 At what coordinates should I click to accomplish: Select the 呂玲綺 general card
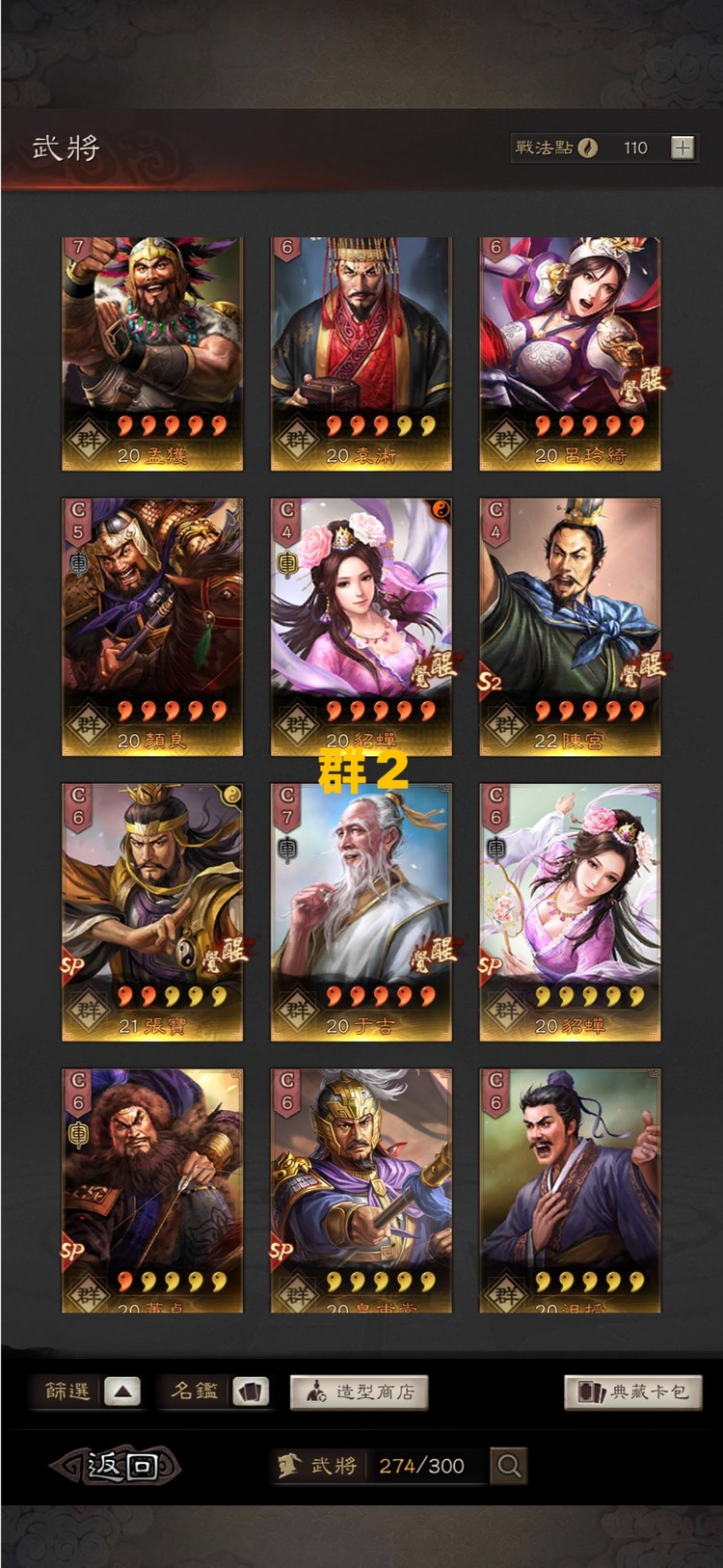tap(570, 353)
